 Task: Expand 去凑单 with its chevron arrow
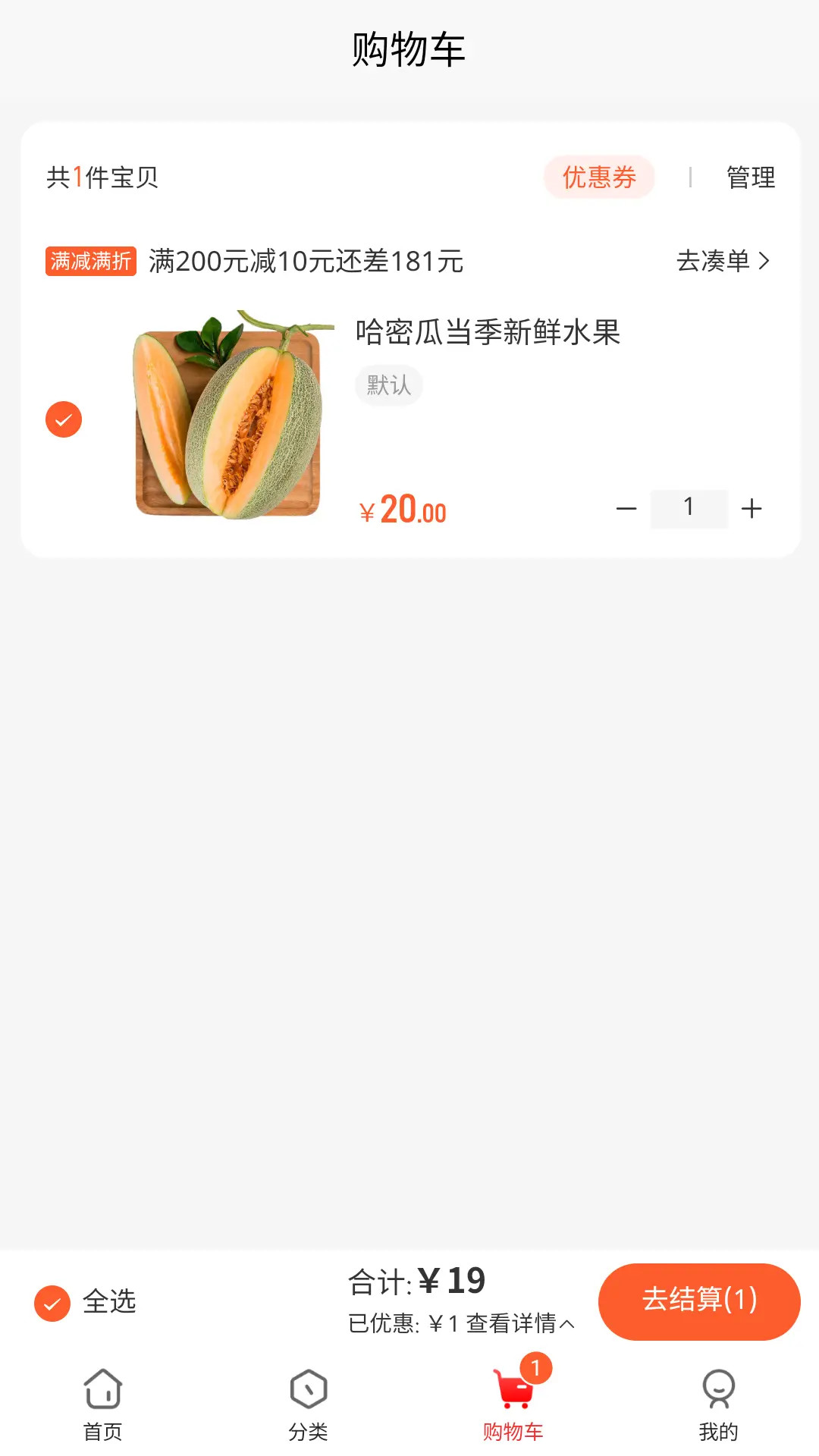pos(722,261)
